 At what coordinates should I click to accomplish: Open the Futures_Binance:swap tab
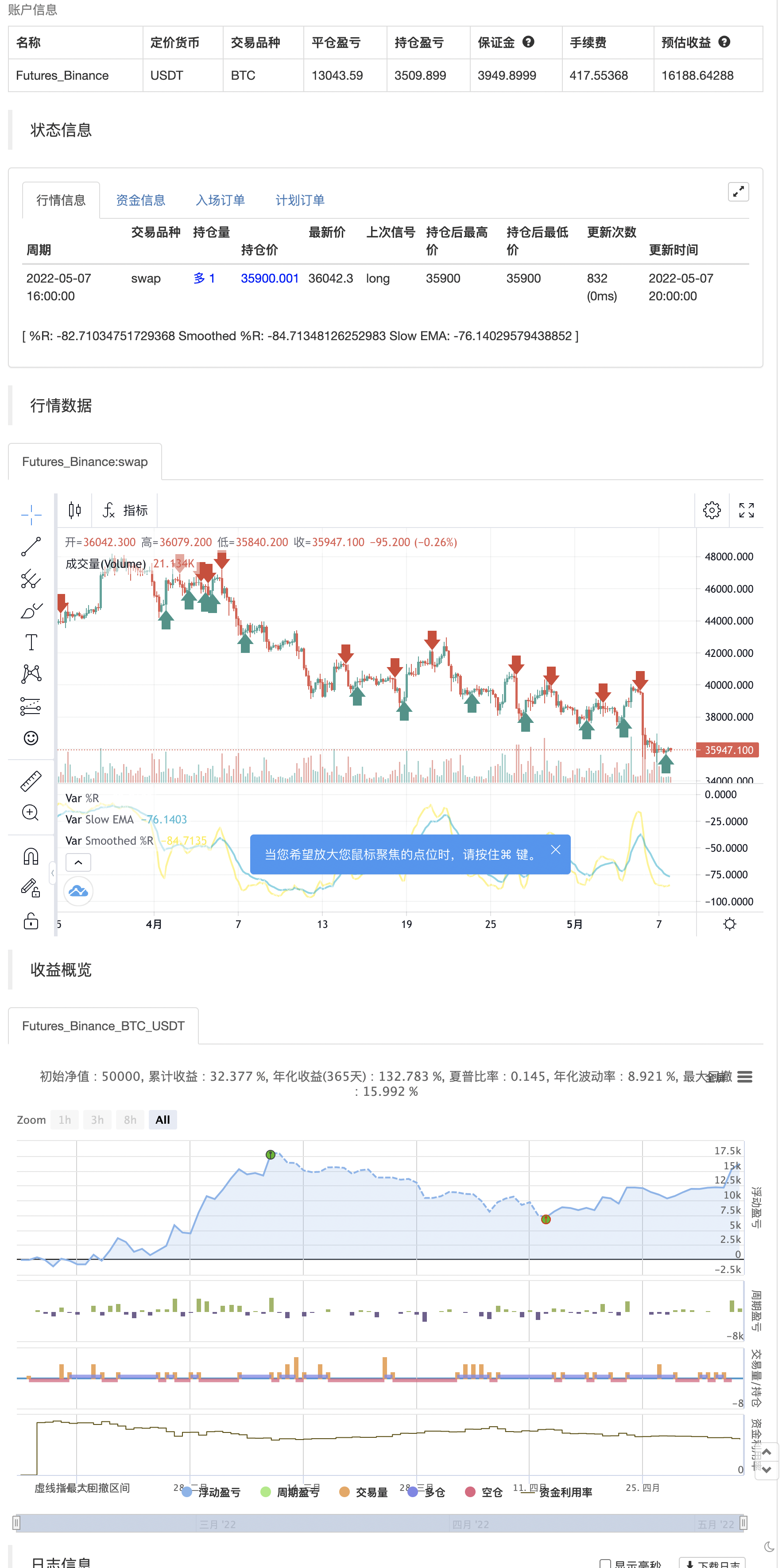point(85,462)
